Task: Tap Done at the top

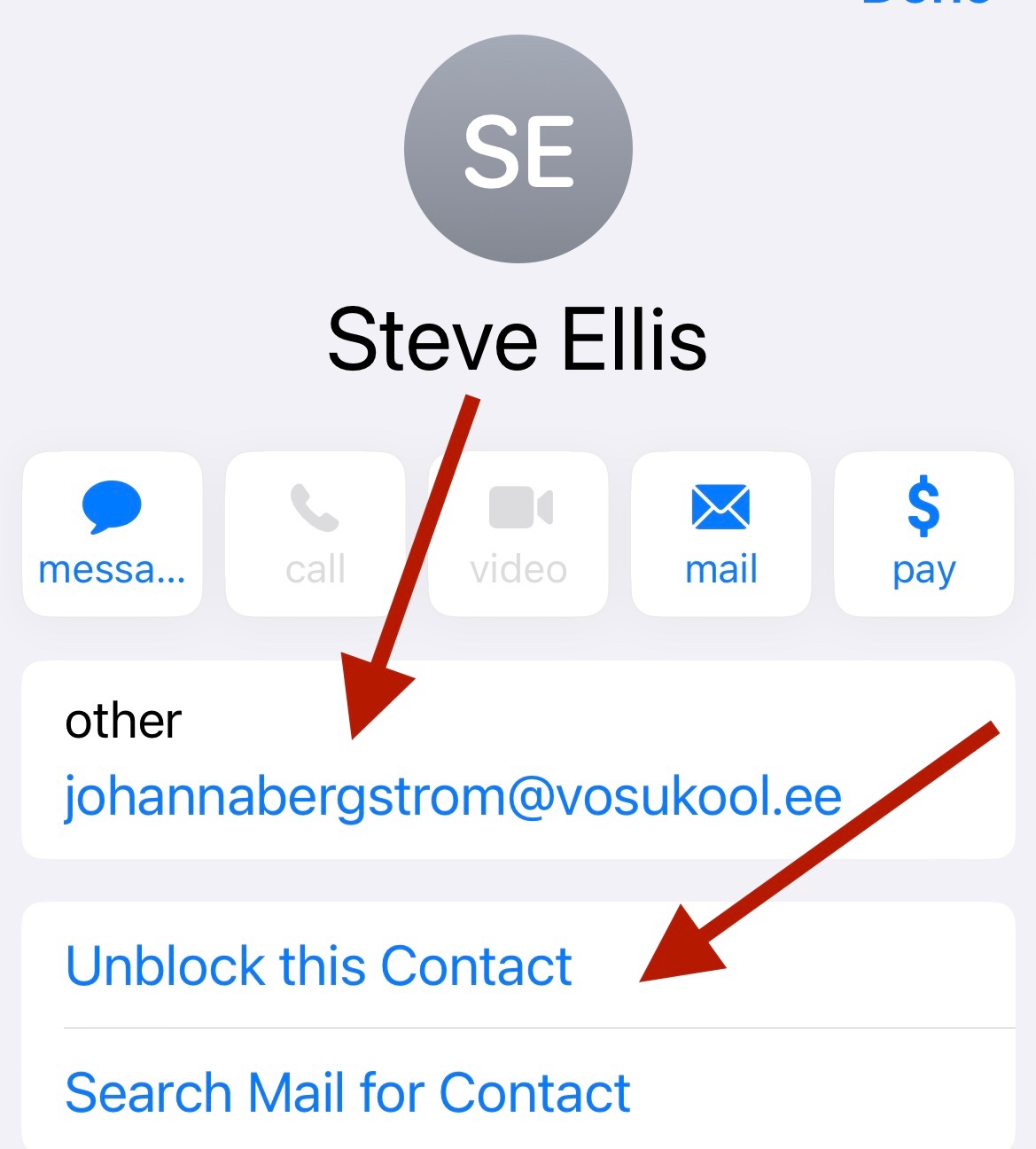Action: [925, 4]
